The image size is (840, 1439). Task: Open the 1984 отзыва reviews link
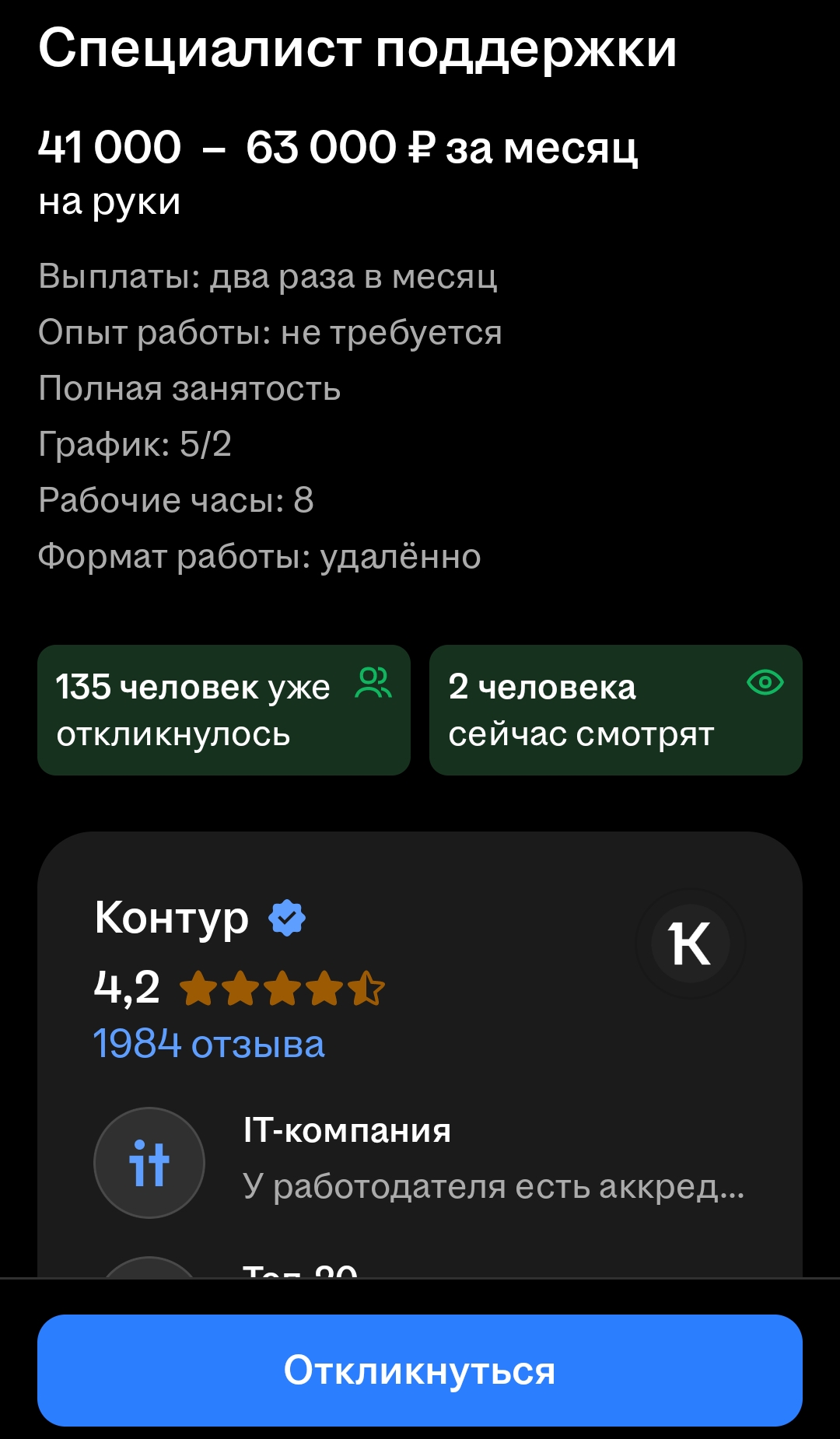point(208,1044)
